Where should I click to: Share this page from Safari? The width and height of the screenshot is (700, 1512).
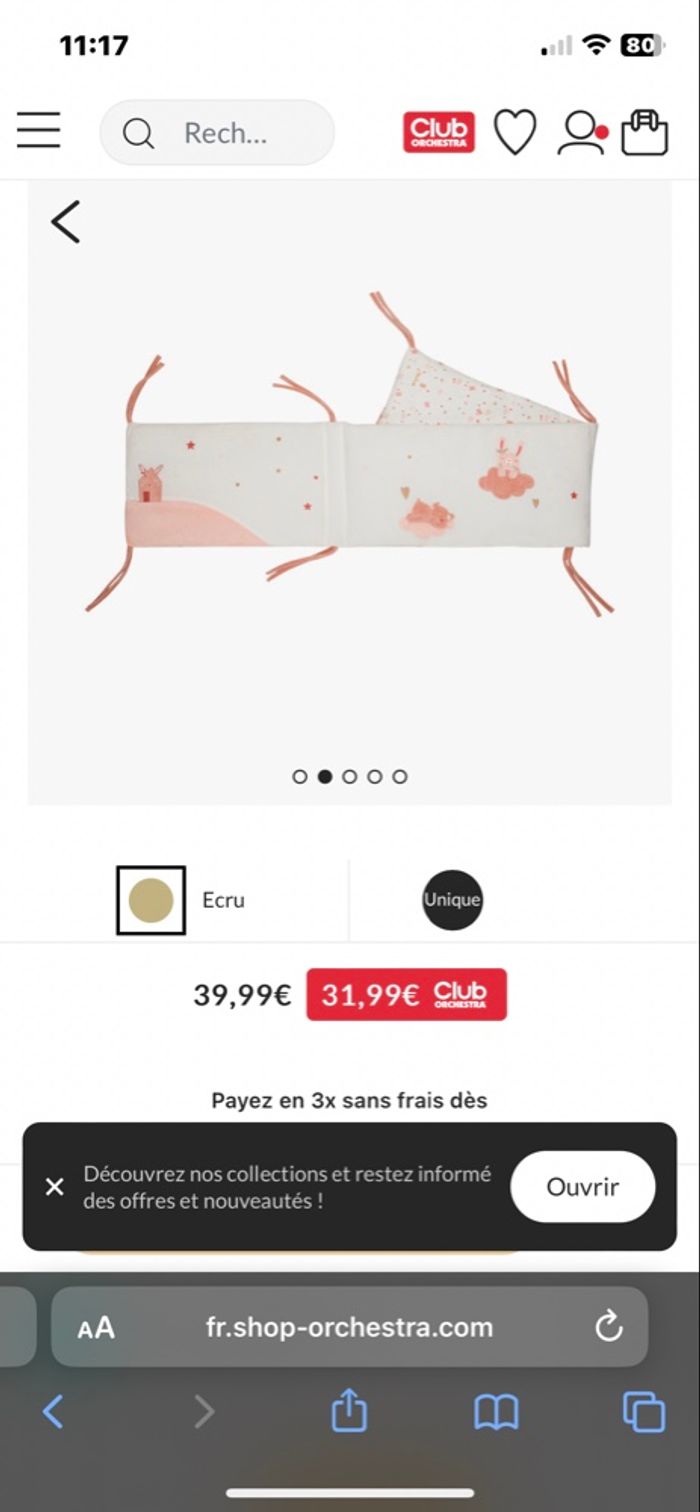pyautogui.click(x=349, y=1412)
